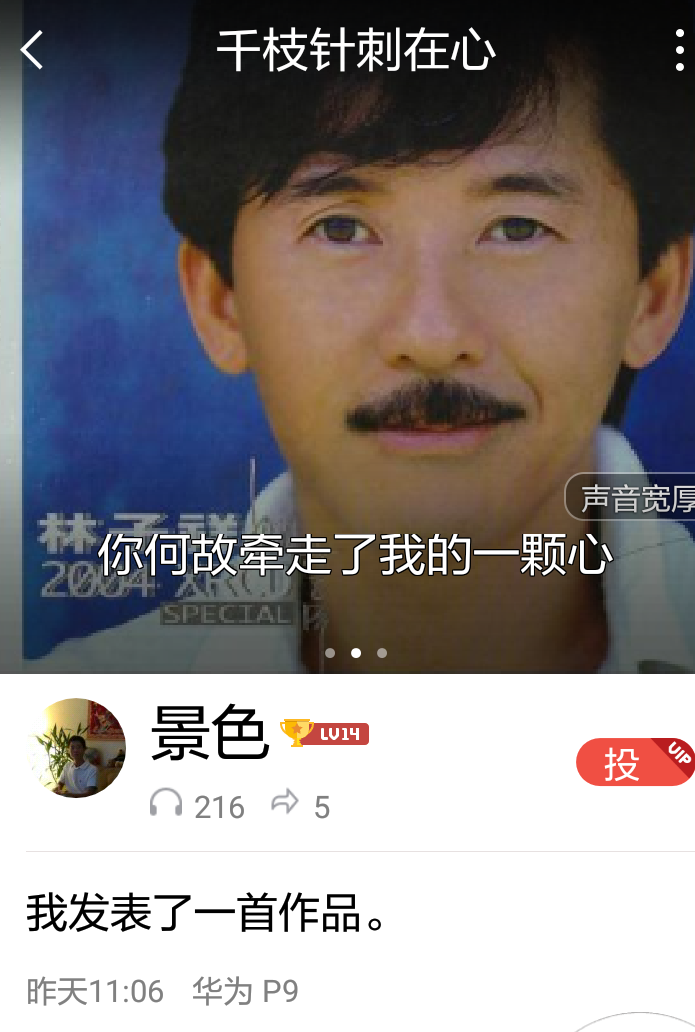Open the three-dot overflow menu
The height and width of the screenshot is (1032, 695).
[x=679, y=50]
